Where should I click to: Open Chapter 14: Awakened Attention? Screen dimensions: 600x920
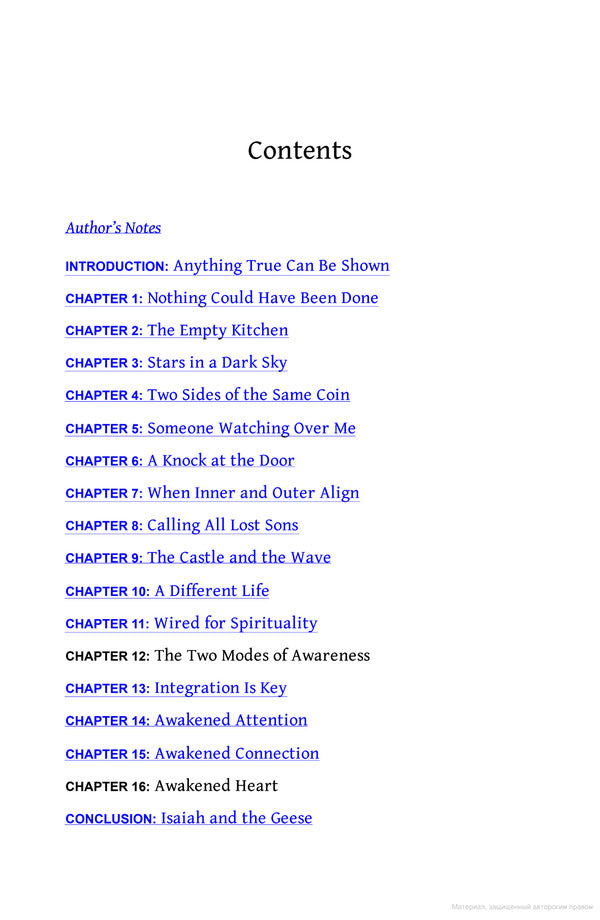pyautogui.click(x=186, y=721)
